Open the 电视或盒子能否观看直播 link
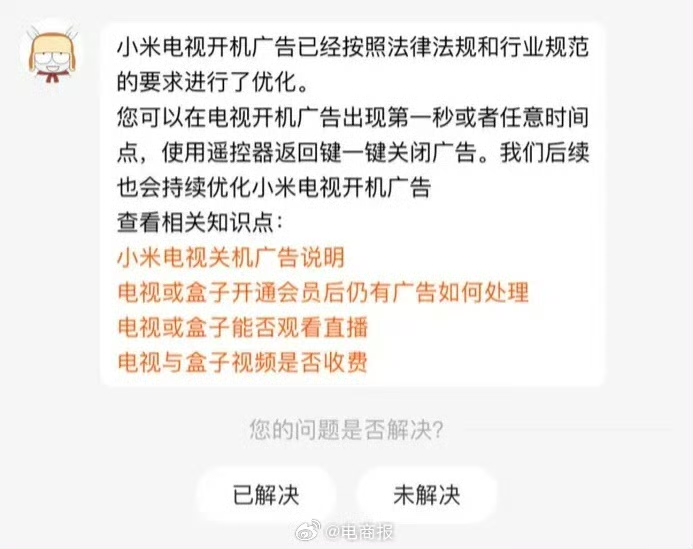 (243, 328)
